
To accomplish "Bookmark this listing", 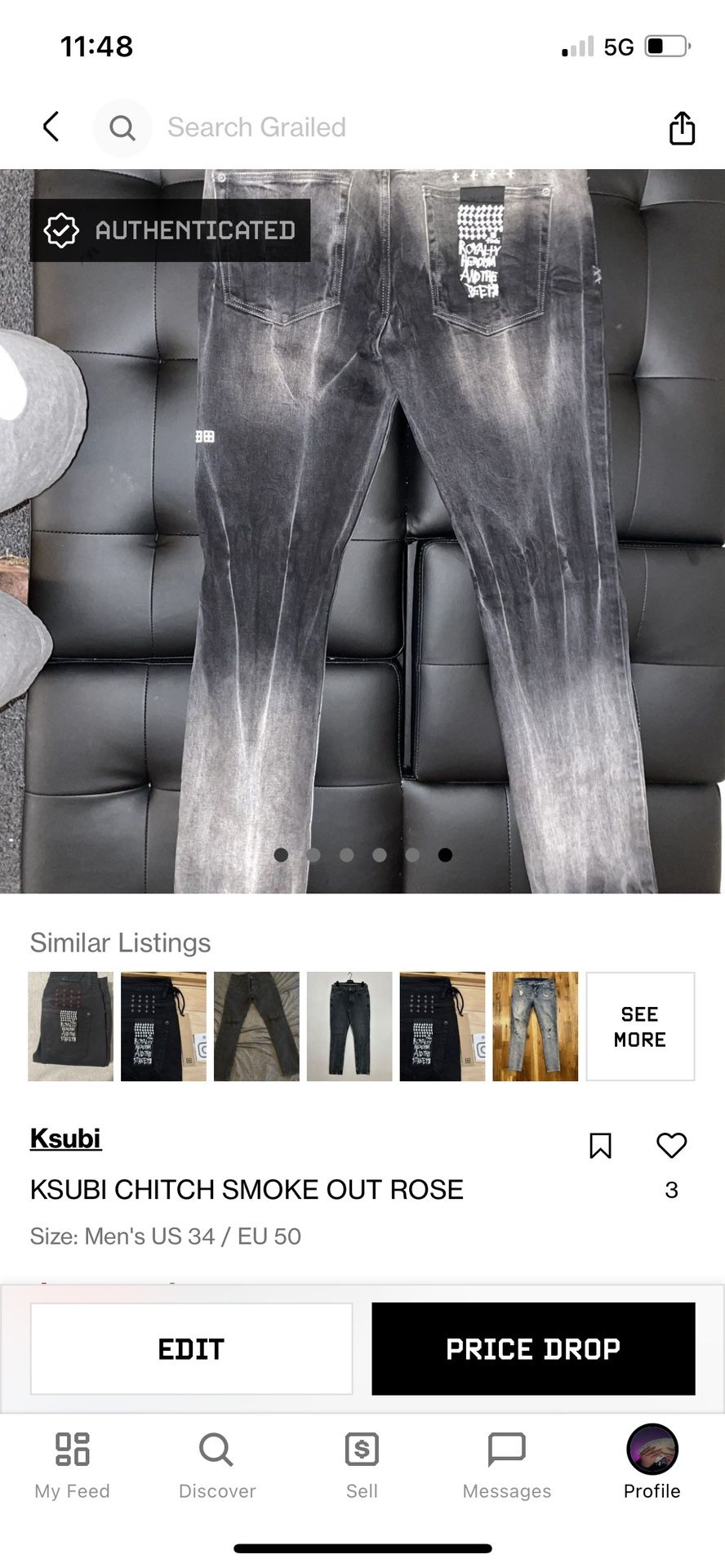I will point(600,1146).
